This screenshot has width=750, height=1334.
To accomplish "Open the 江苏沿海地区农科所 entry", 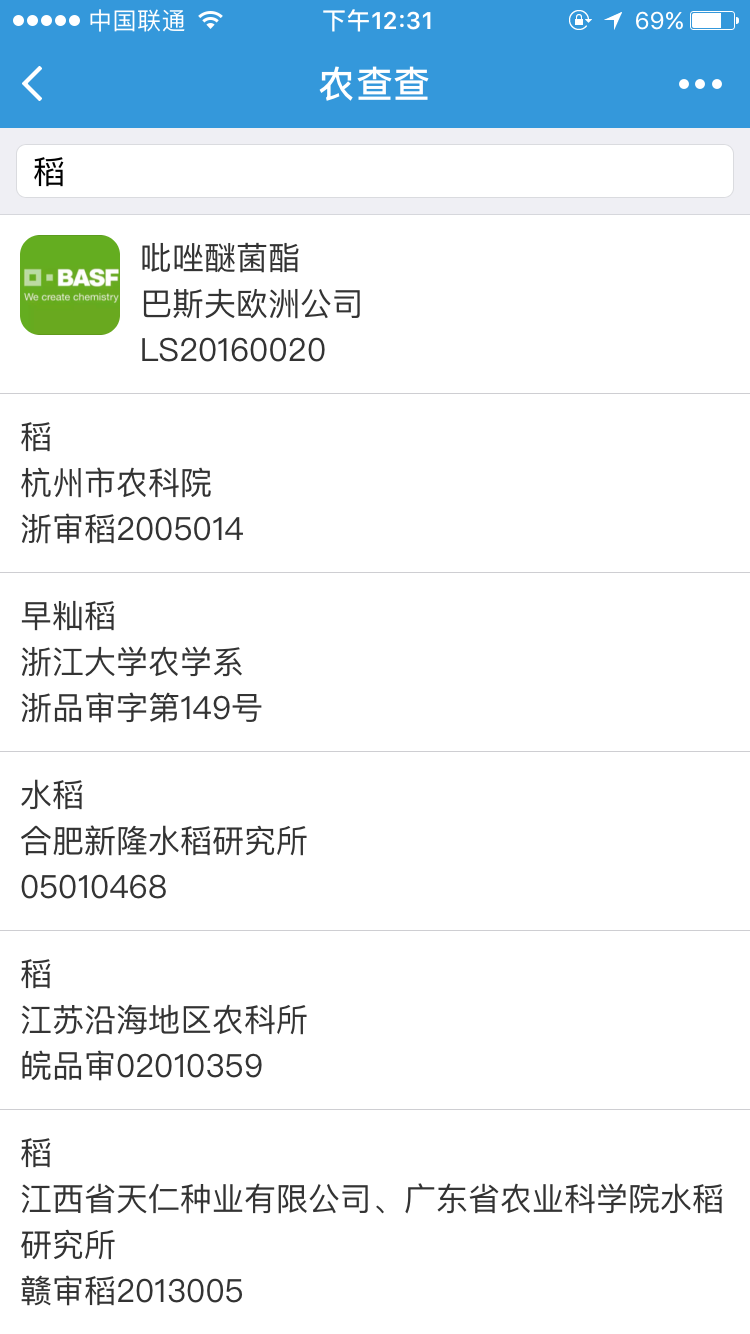I will pyautogui.click(x=375, y=1020).
